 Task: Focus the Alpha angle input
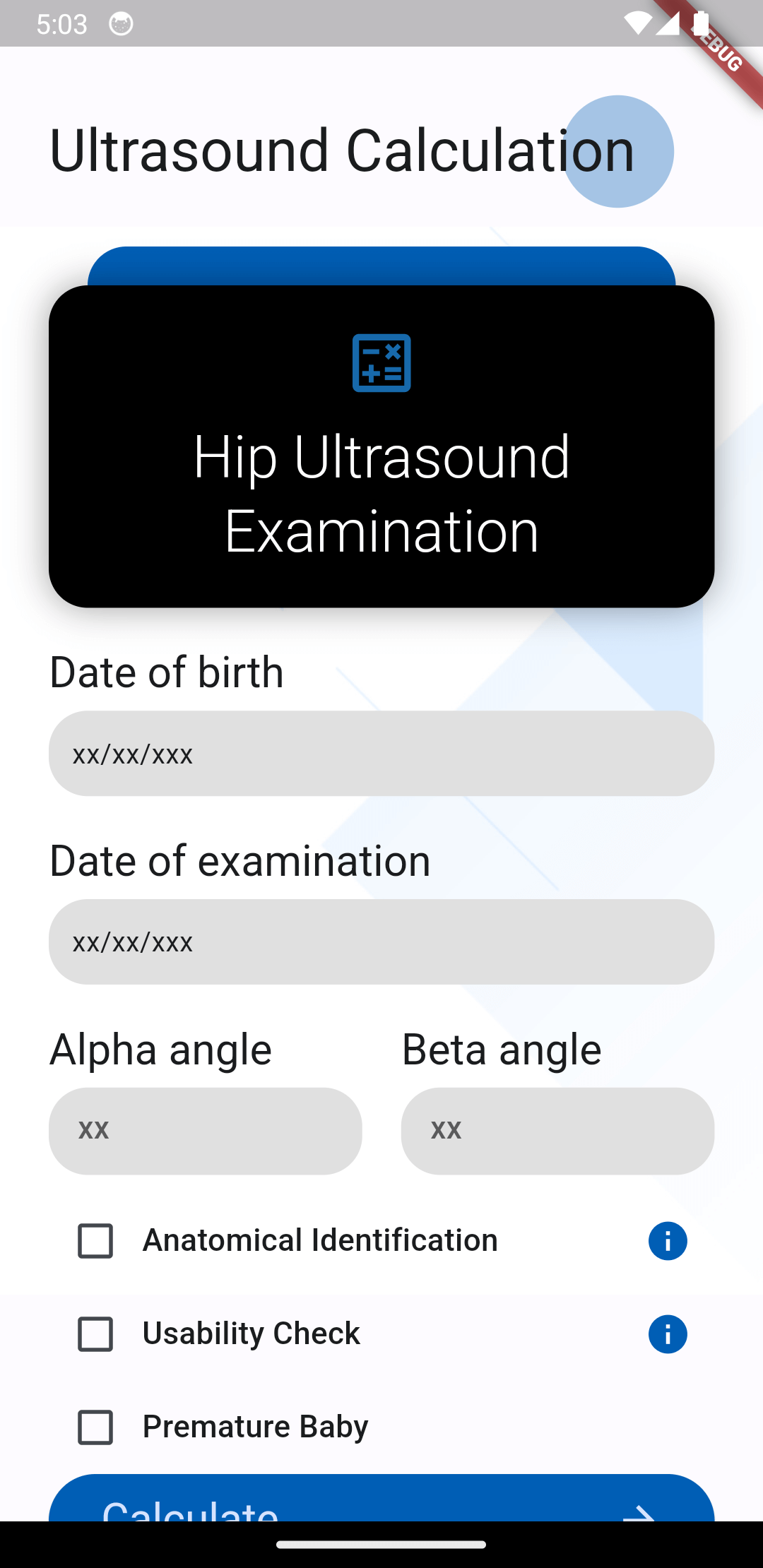[x=205, y=1131]
